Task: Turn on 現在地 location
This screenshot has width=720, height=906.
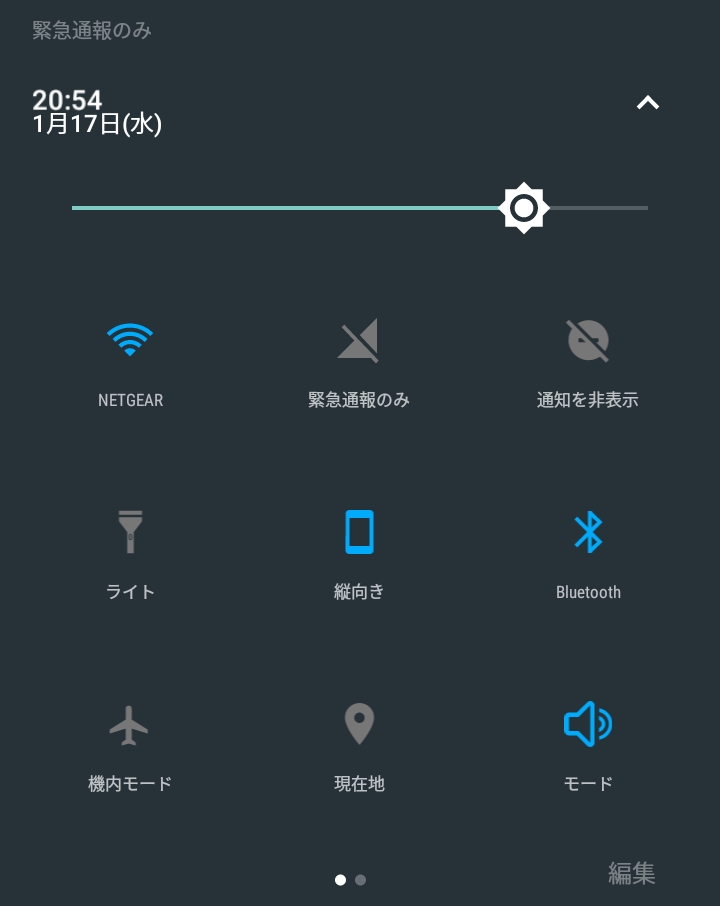Action: tap(359, 725)
